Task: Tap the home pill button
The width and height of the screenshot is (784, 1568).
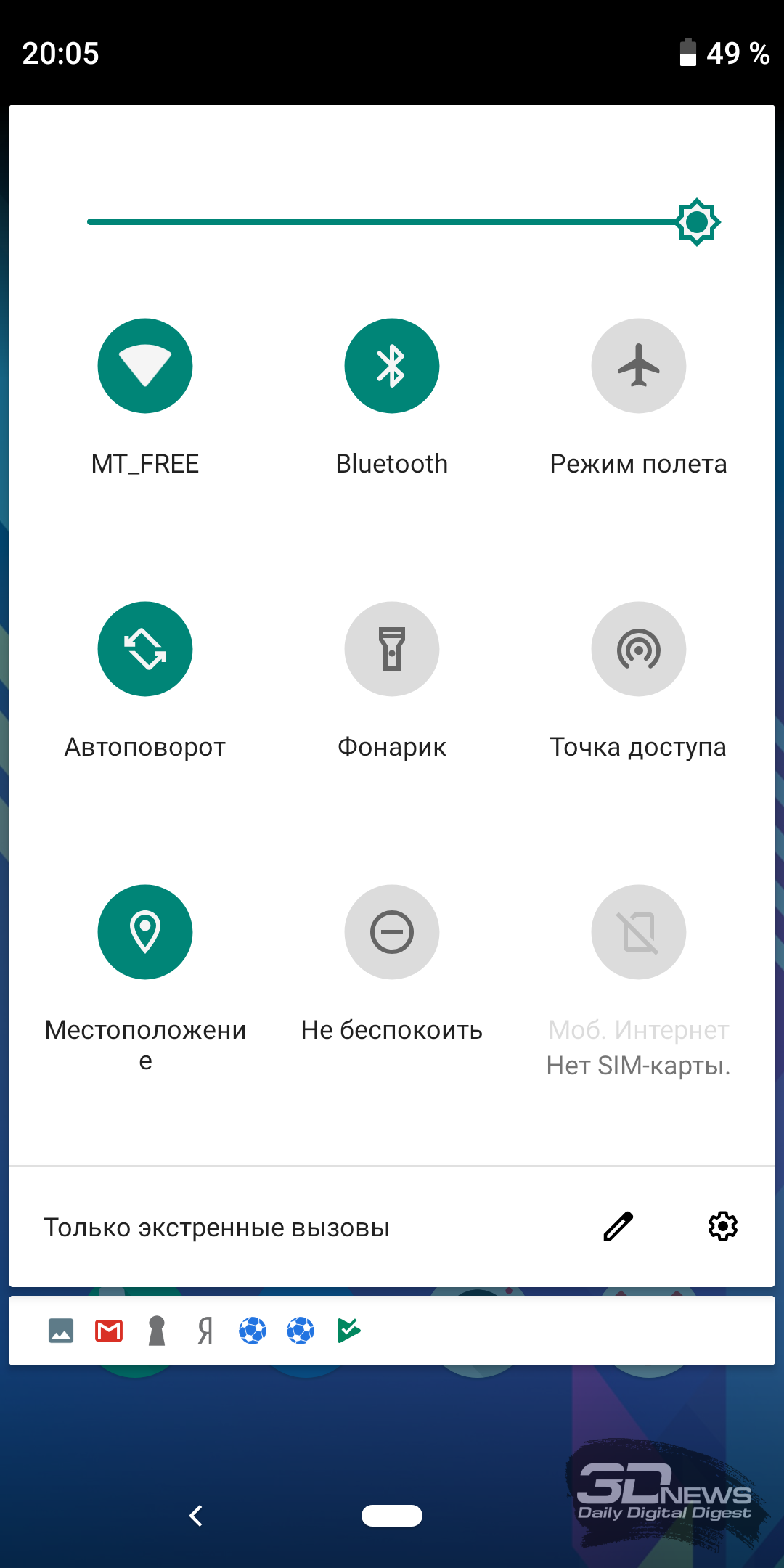Action: (392, 1516)
